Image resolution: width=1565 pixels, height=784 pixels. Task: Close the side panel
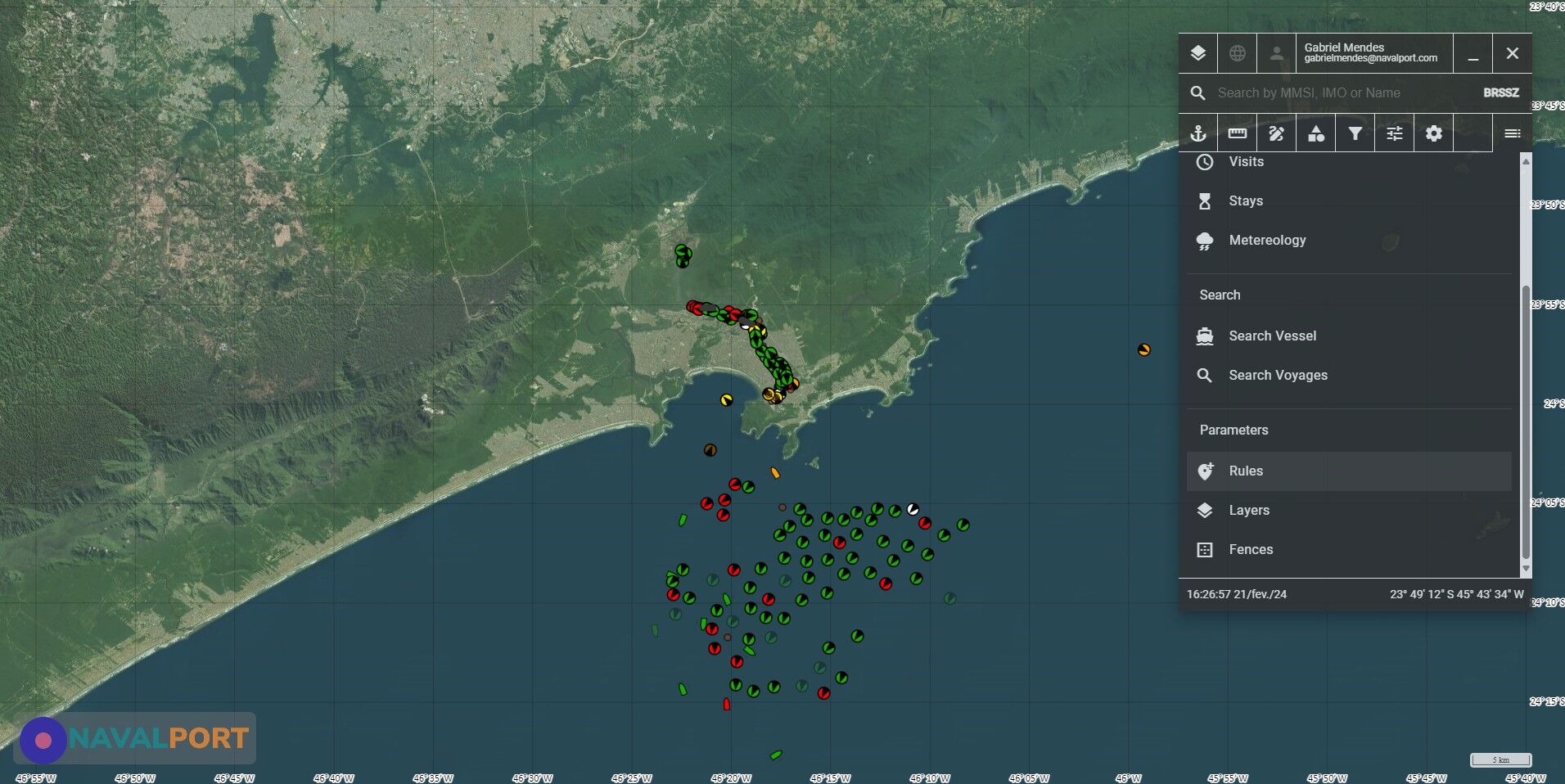1512,53
